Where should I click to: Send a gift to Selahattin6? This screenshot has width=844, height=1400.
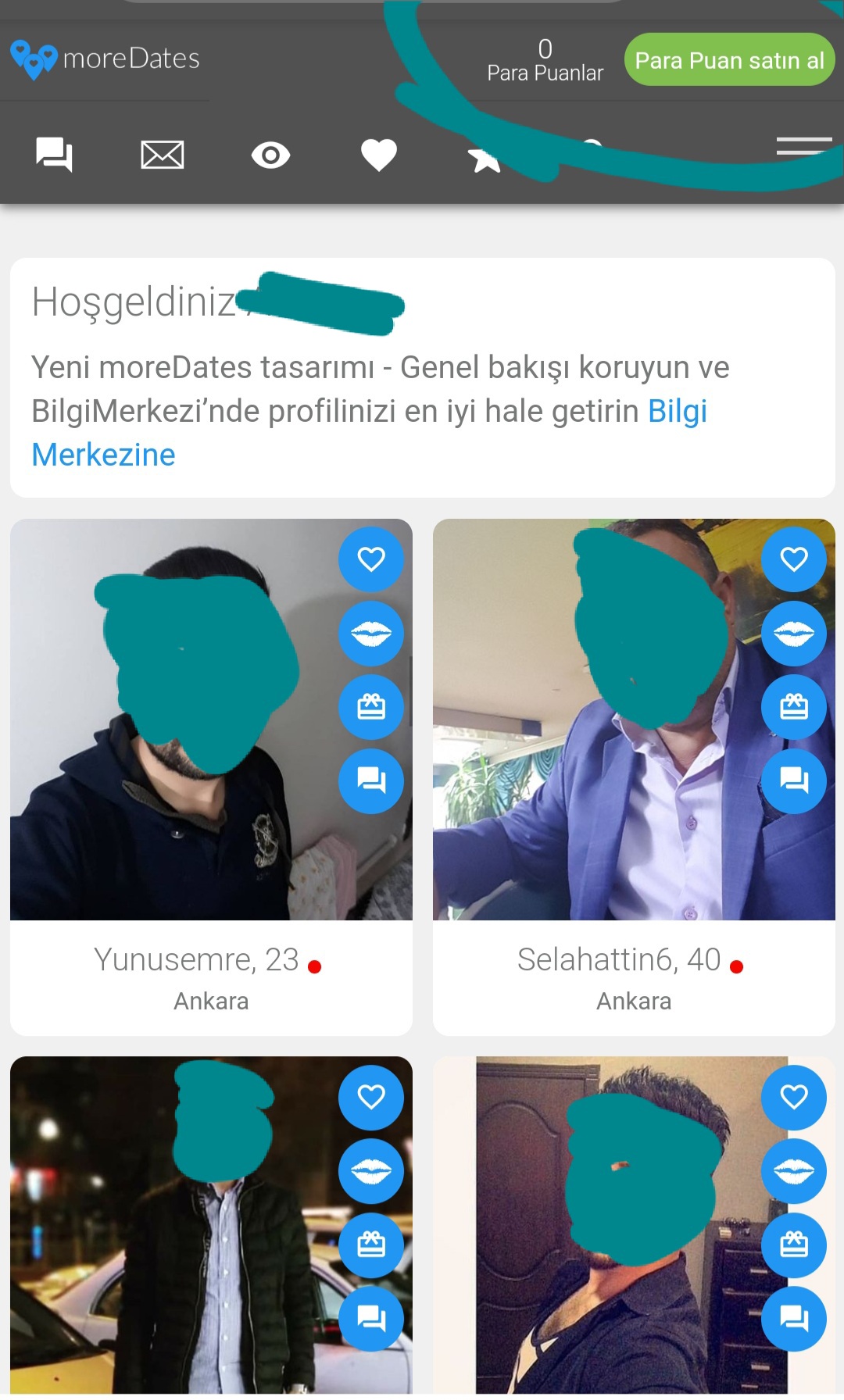pos(794,707)
